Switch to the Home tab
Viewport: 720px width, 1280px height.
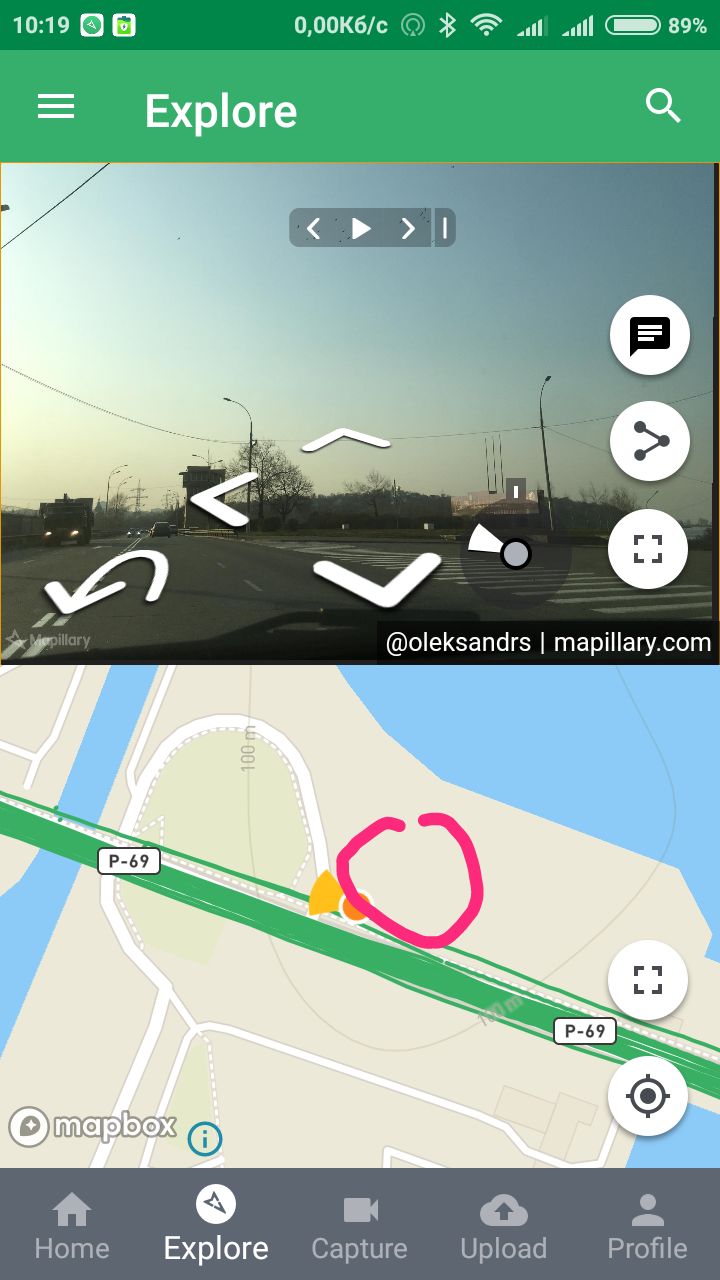click(x=72, y=1226)
